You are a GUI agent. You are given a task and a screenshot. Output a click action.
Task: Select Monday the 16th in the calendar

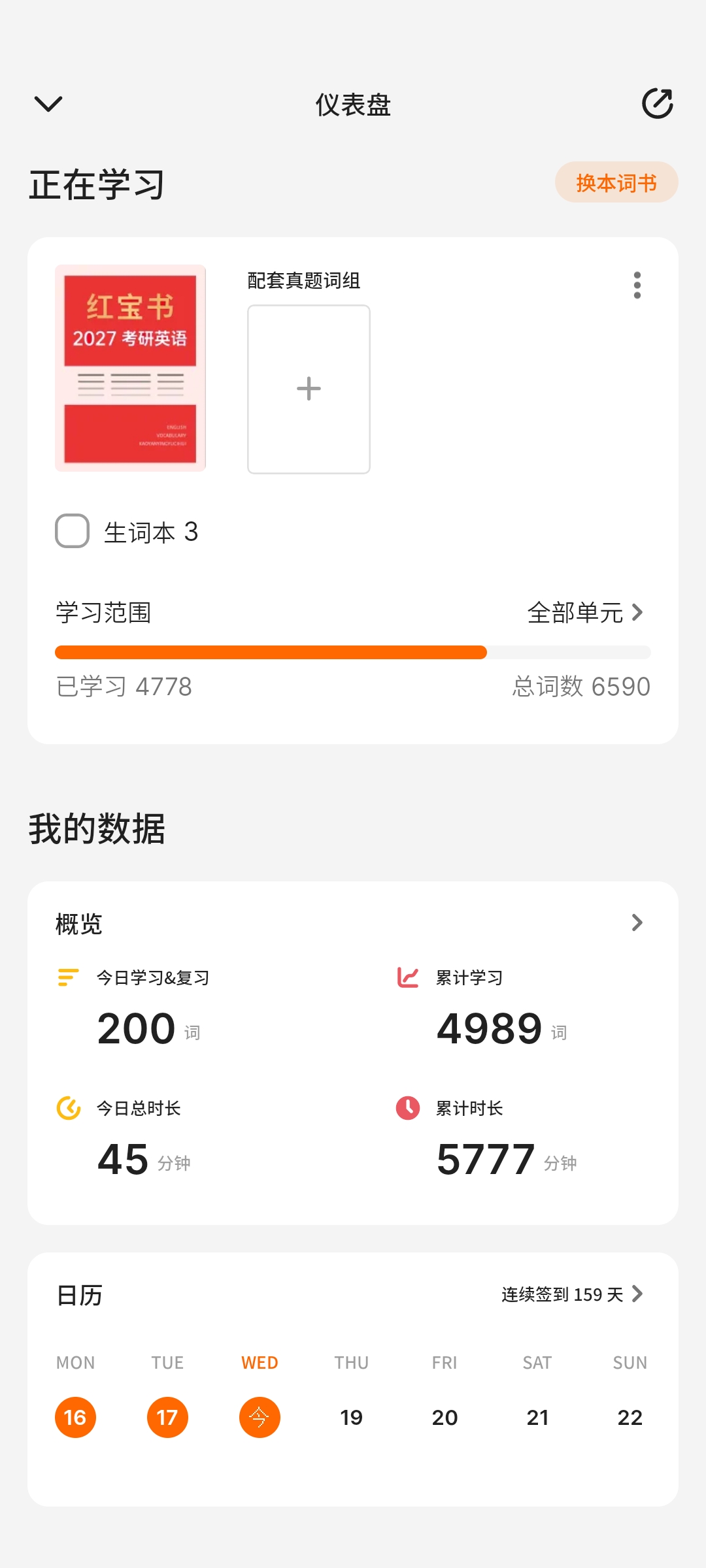(75, 1417)
